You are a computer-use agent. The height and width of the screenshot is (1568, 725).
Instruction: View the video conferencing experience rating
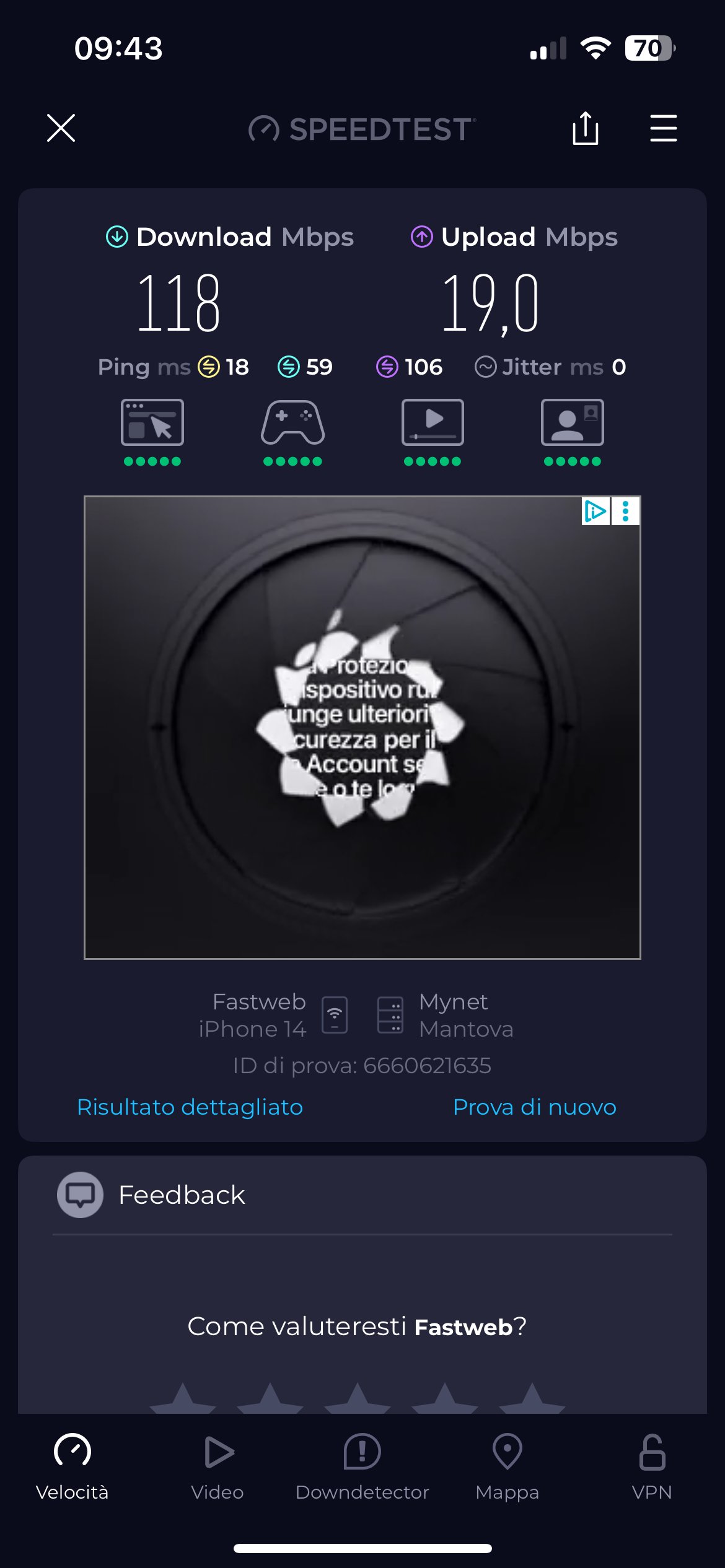[x=572, y=431]
